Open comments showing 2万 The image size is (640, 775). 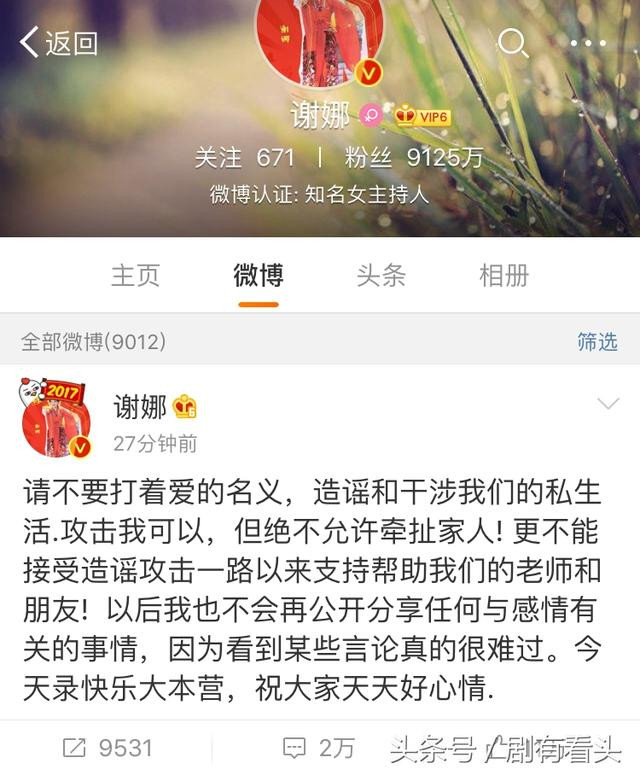[x=318, y=748]
